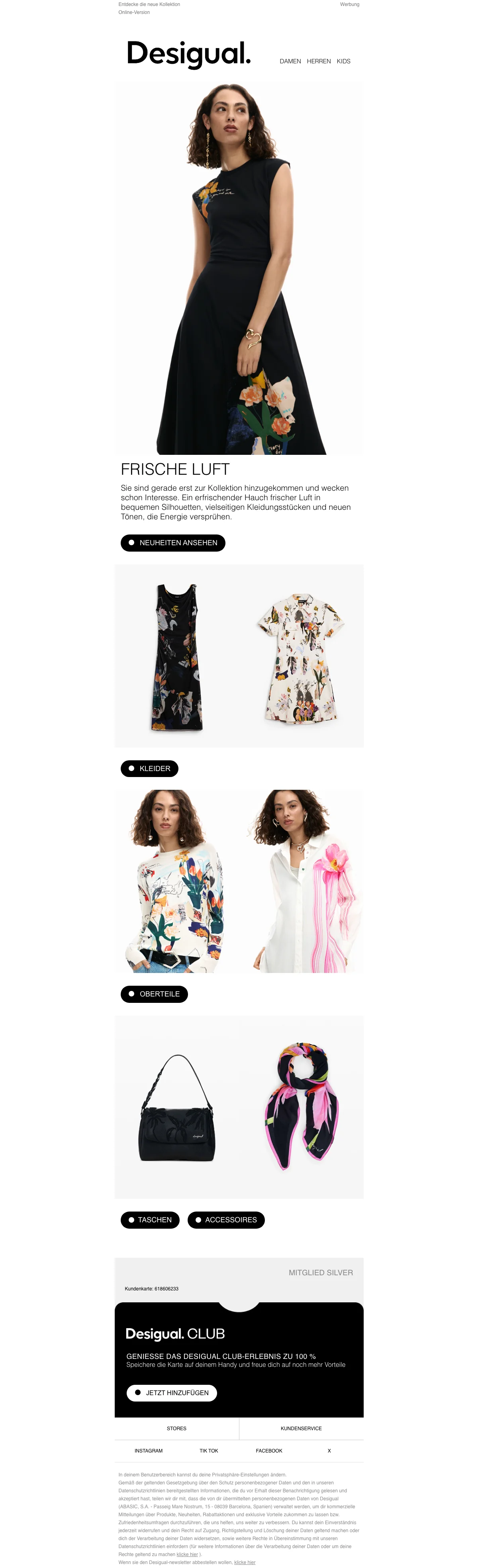Tap the NEUHEITEN ANSEHEN button
This screenshot has width=478, height=1568.
coord(173,542)
